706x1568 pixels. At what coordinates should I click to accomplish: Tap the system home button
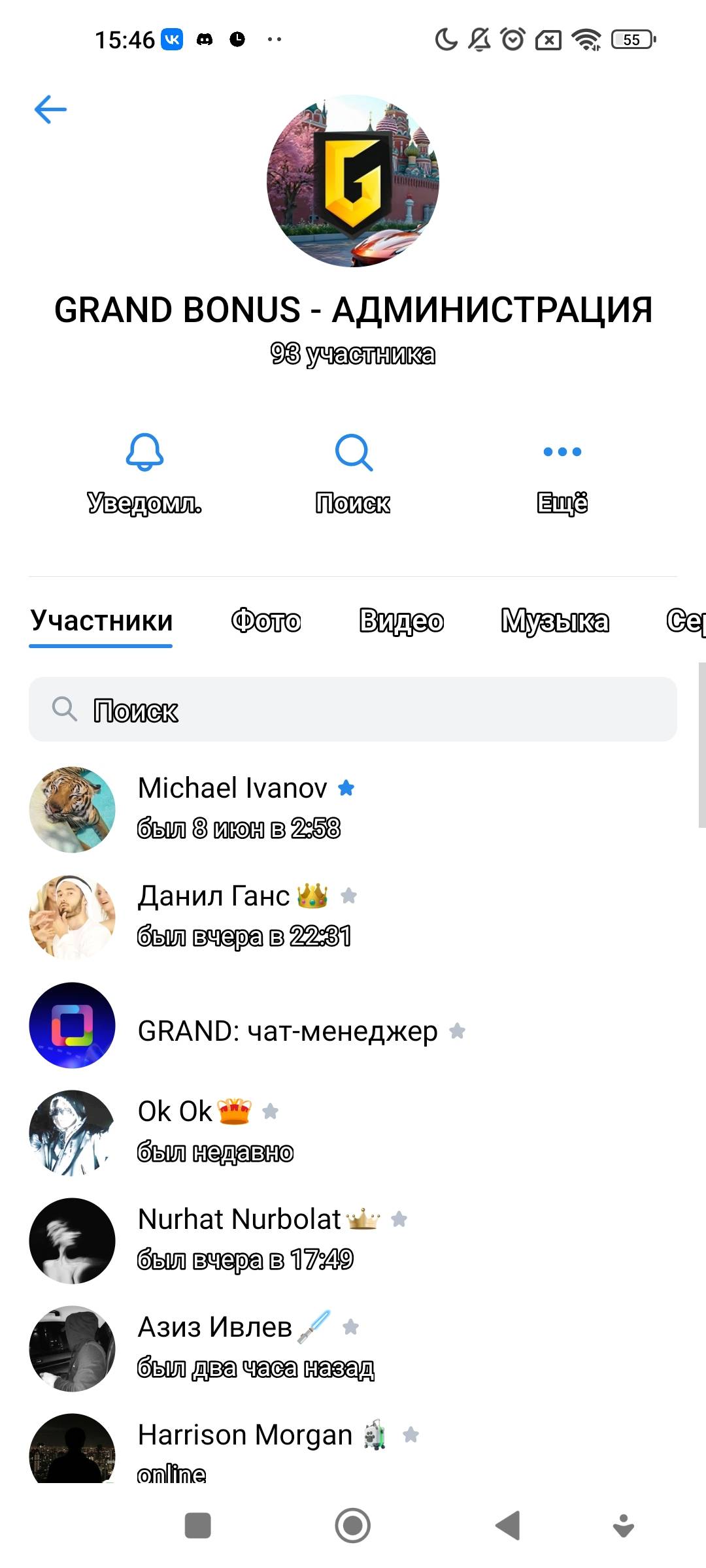pyautogui.click(x=353, y=1526)
